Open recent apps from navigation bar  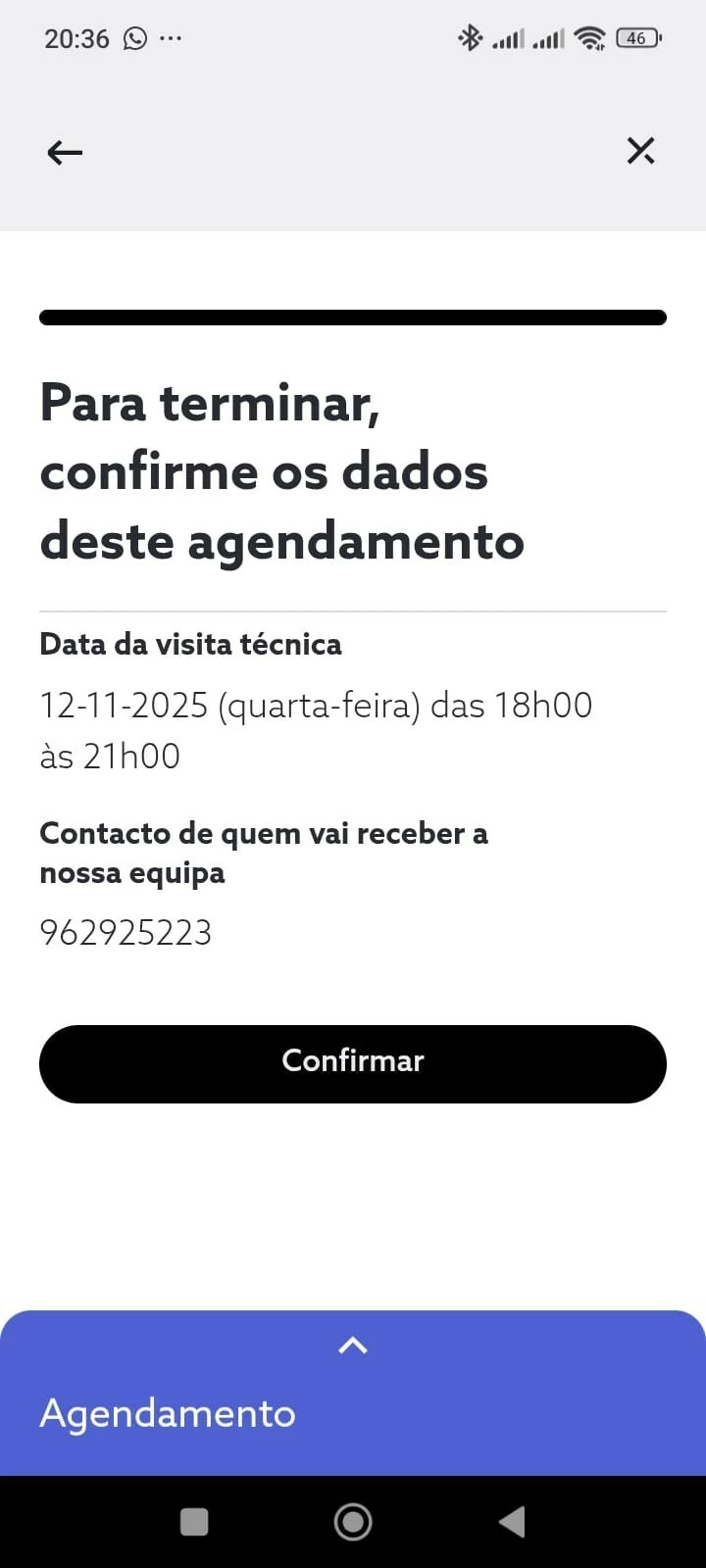194,1522
